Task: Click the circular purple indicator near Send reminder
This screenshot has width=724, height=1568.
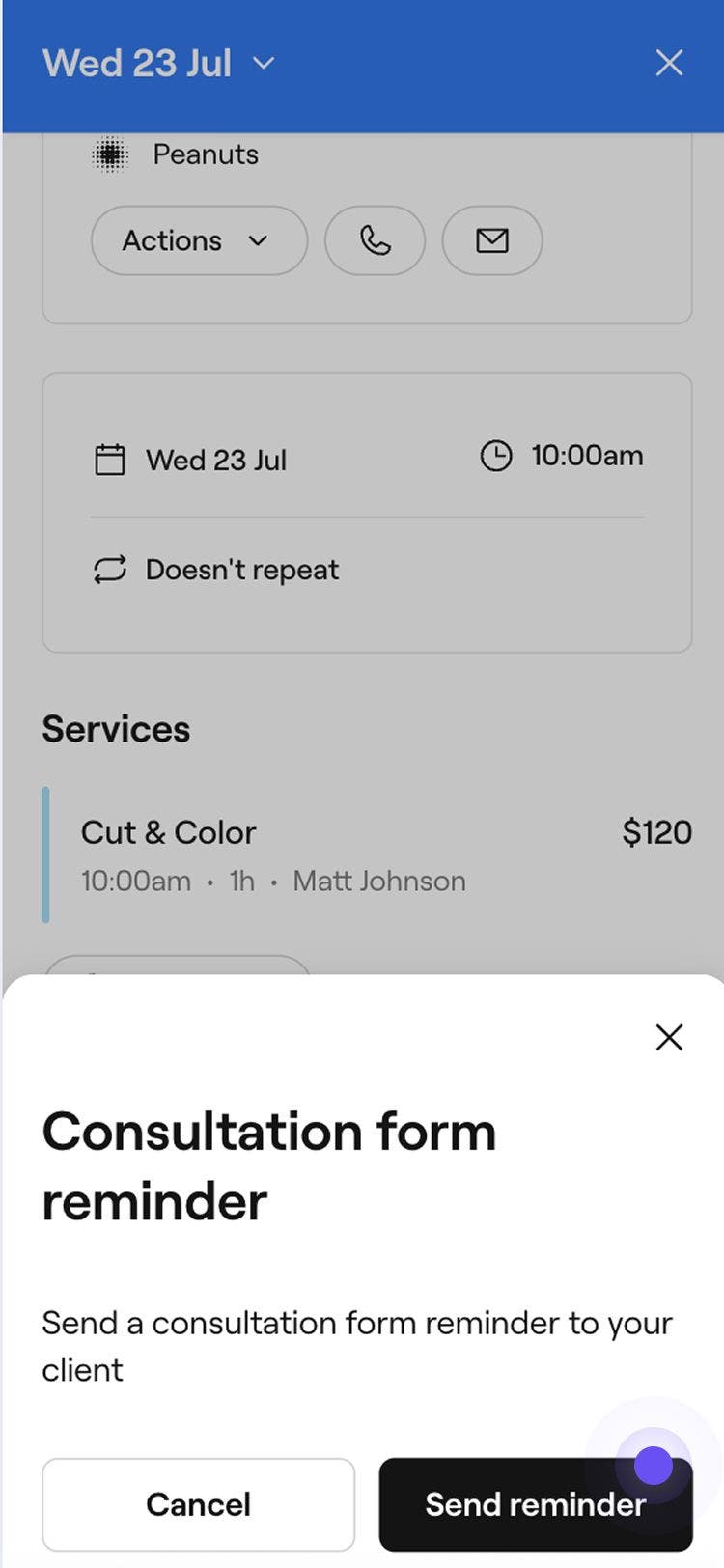Action: 653,1466
